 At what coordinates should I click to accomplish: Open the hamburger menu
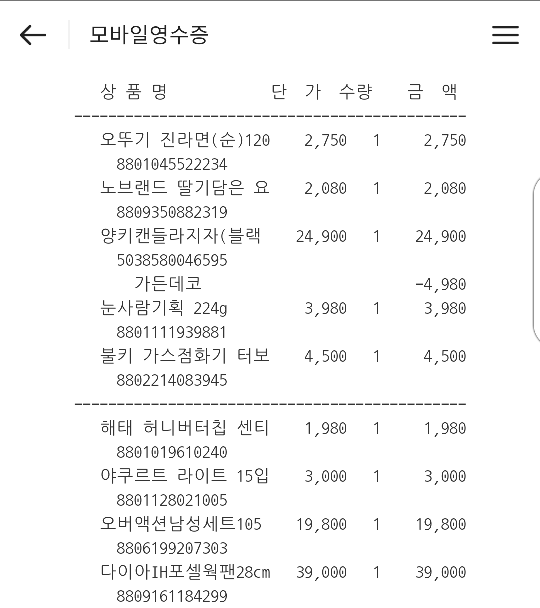click(x=505, y=35)
